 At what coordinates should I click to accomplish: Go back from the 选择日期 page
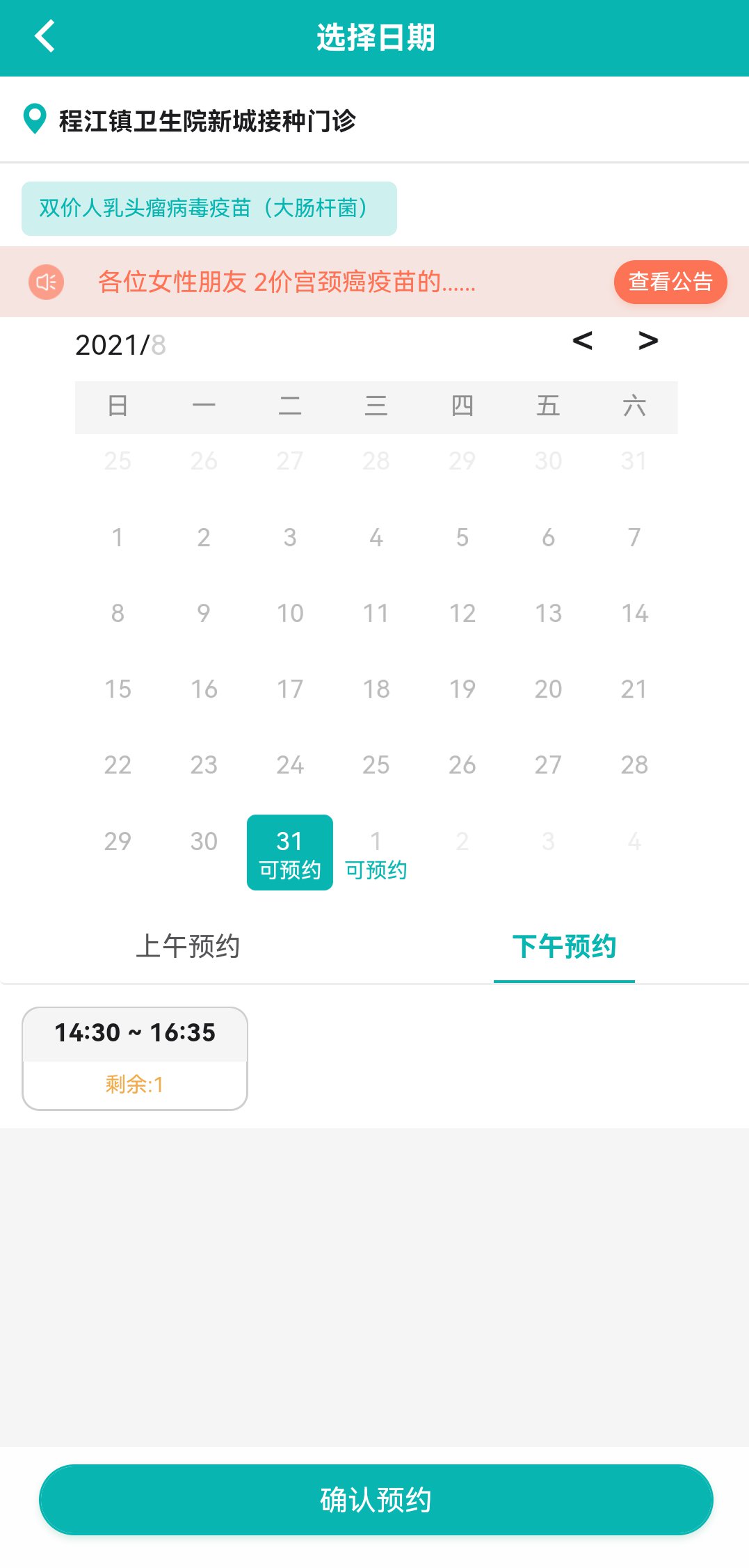click(x=45, y=37)
